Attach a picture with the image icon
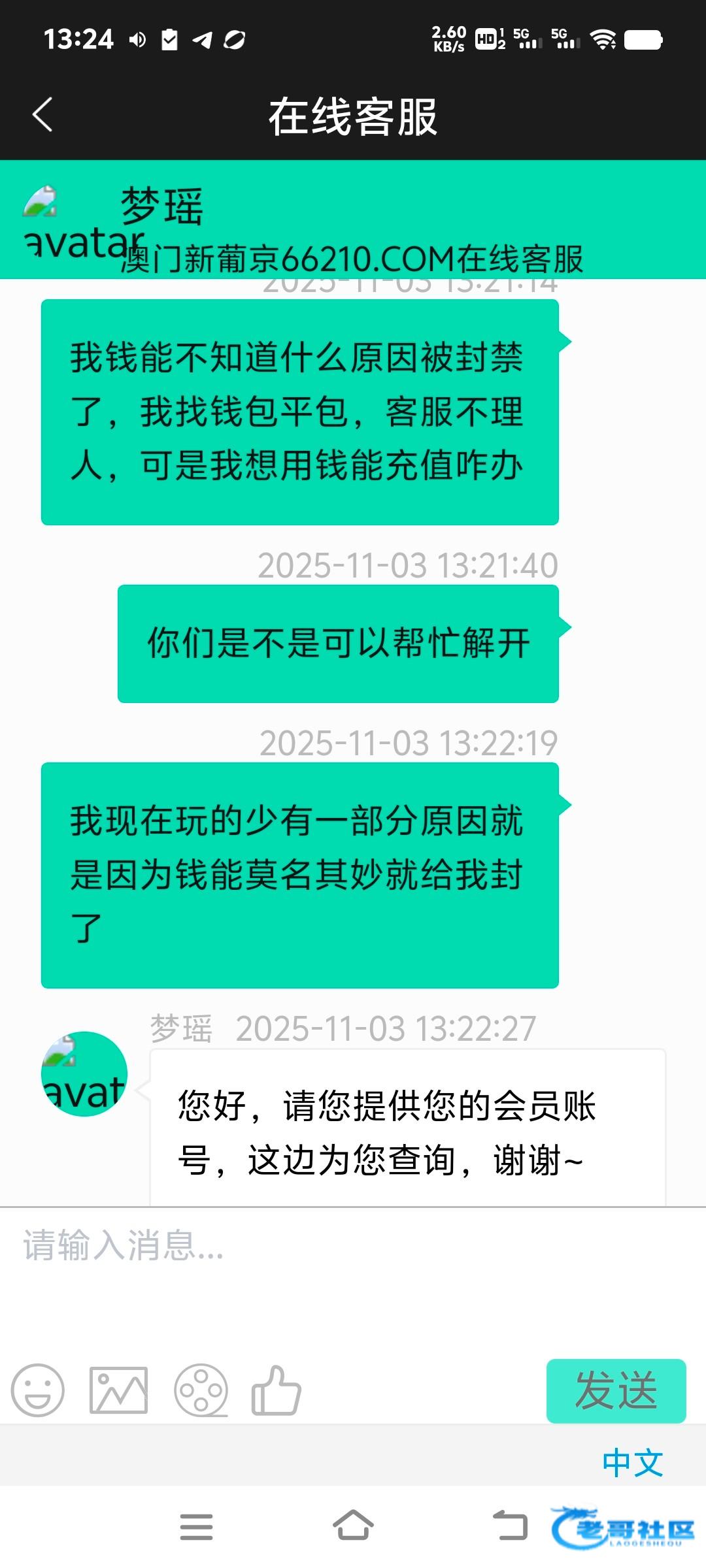The height and width of the screenshot is (1568, 706). coord(118,1390)
